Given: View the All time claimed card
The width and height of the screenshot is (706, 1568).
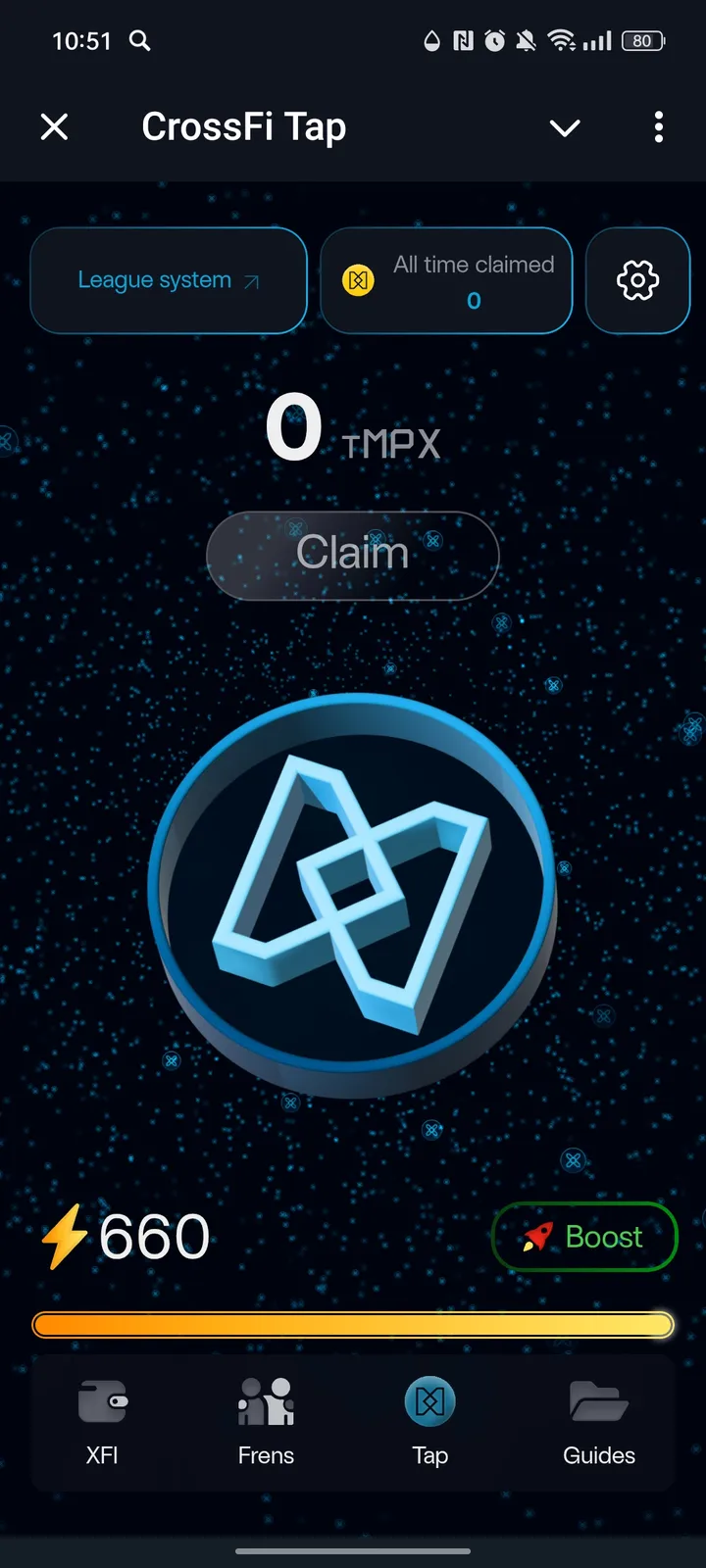Looking at the screenshot, I should [447, 281].
